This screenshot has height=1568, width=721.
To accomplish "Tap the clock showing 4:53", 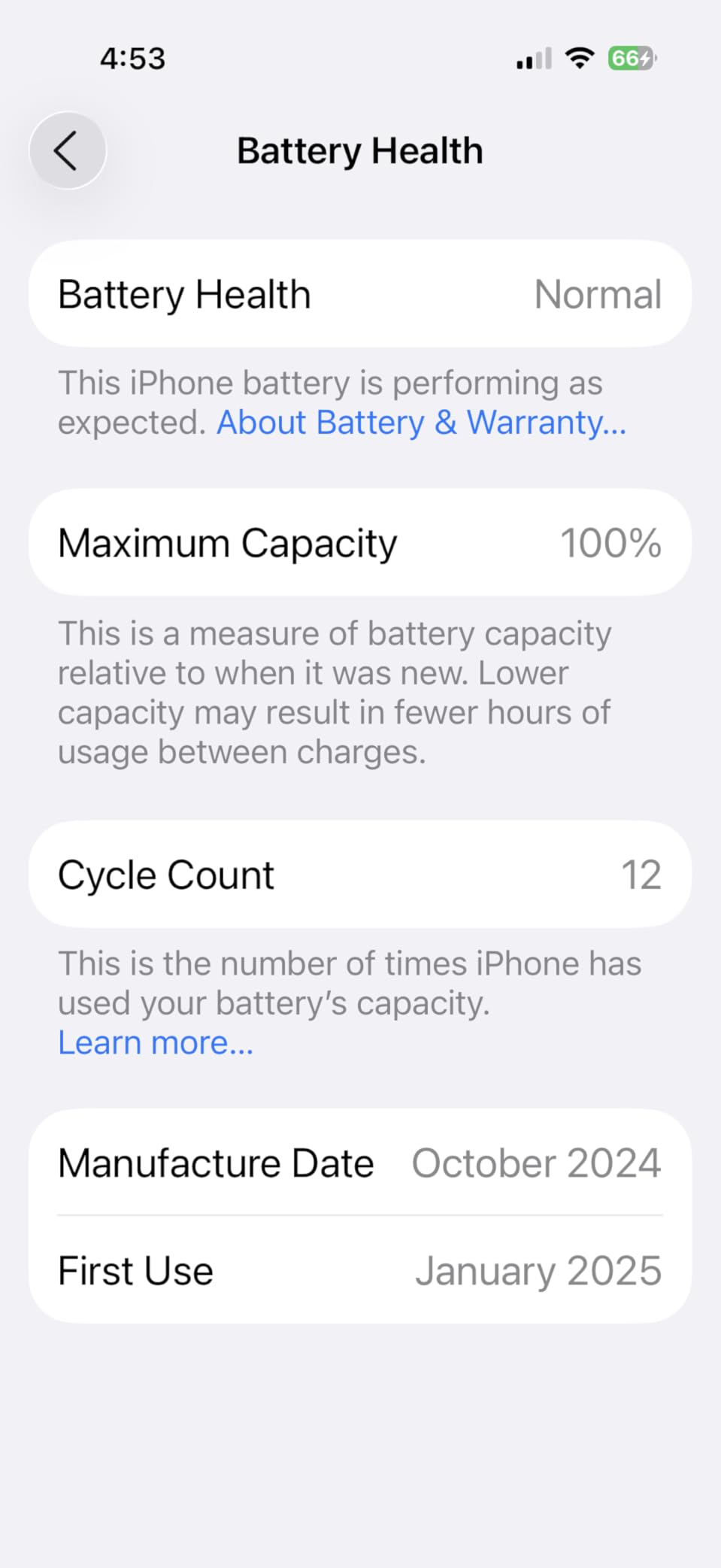I will (x=132, y=58).
